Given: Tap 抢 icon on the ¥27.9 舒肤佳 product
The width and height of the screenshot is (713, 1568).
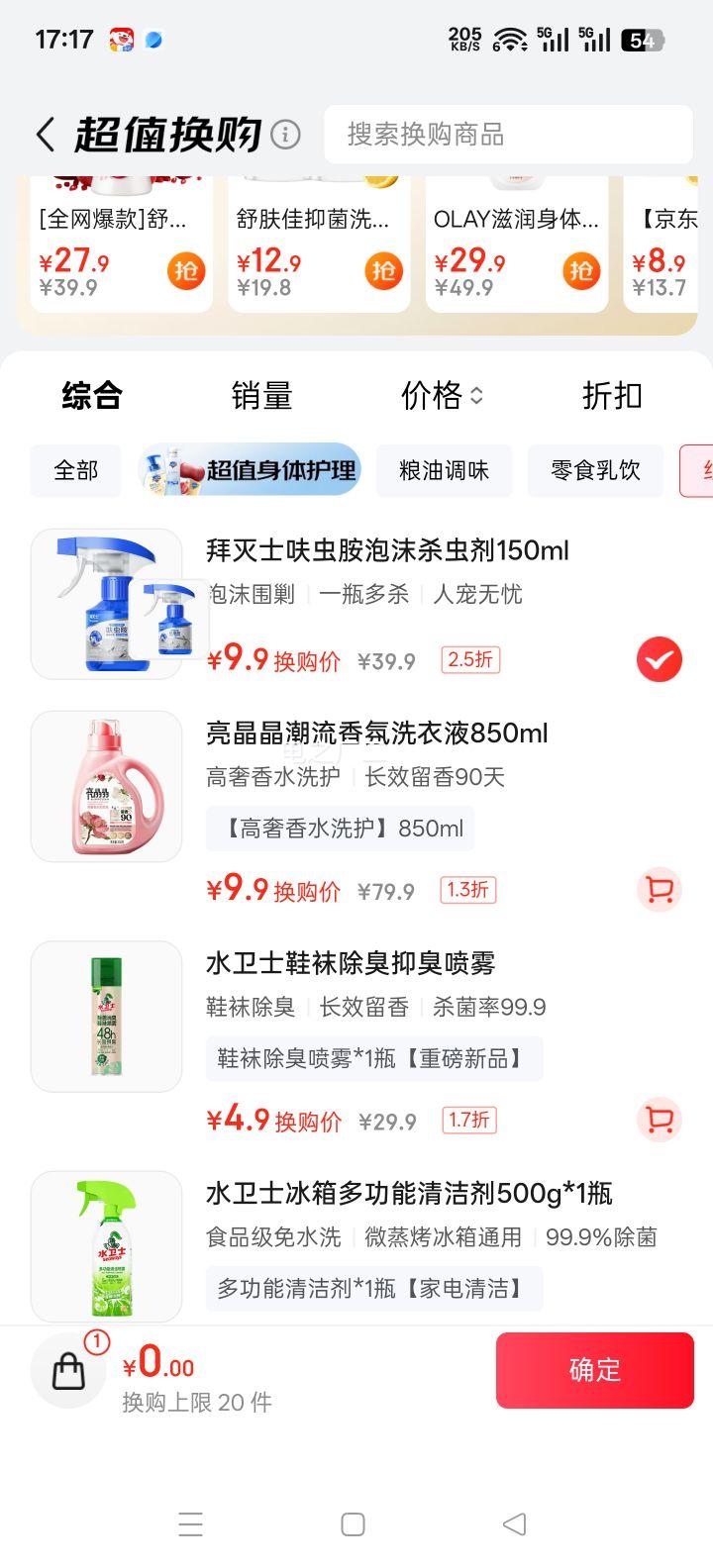Looking at the screenshot, I should (186, 272).
